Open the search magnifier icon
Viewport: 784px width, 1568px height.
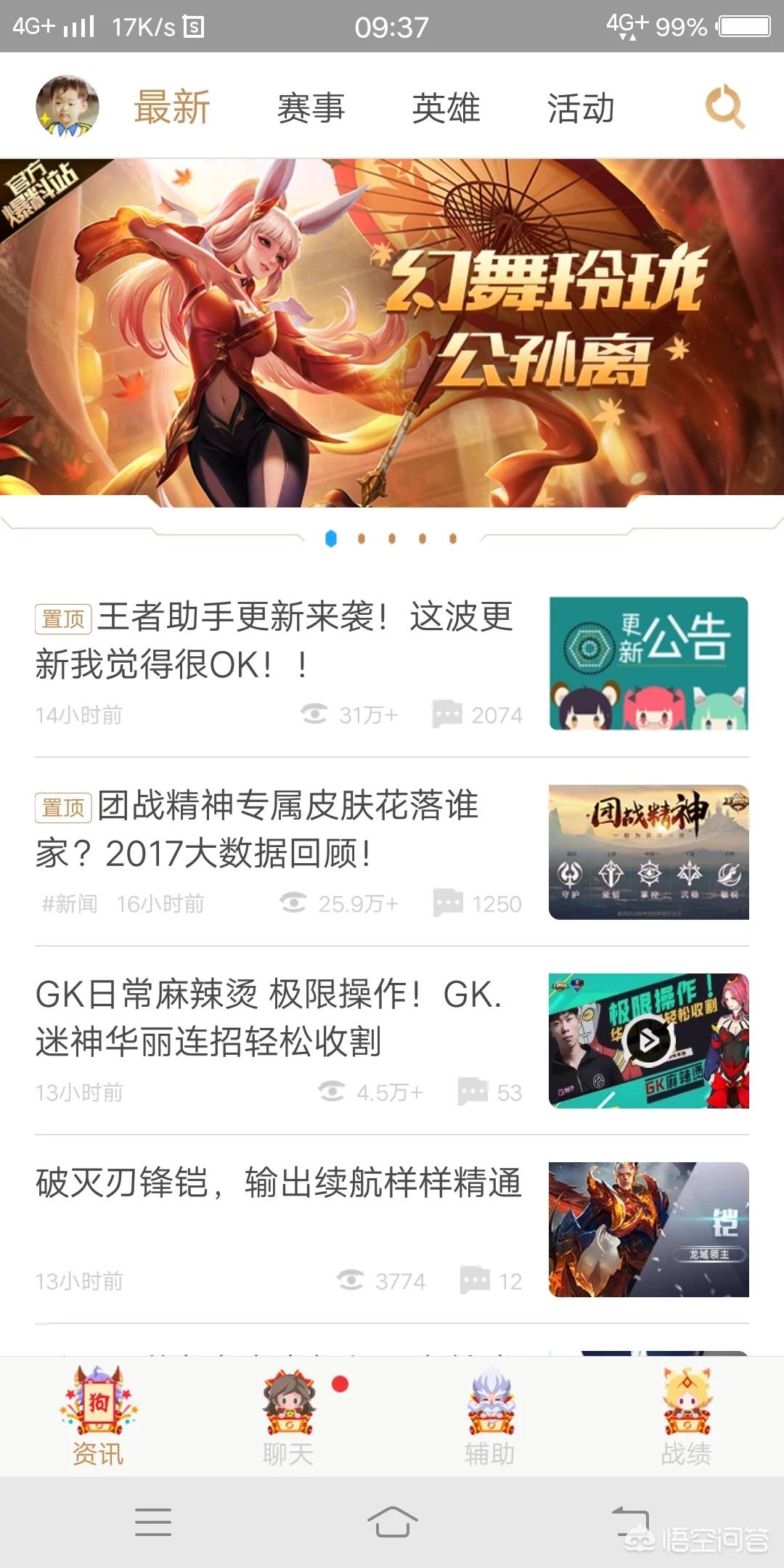pyautogui.click(x=724, y=107)
